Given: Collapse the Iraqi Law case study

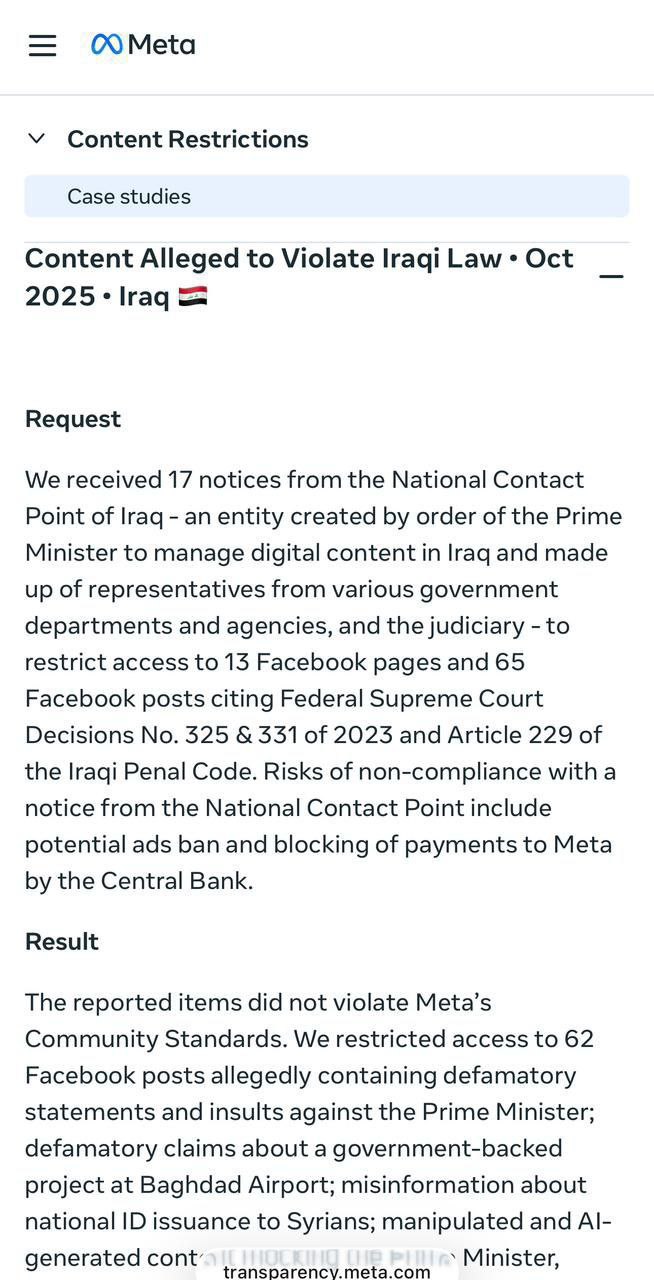Looking at the screenshot, I should [610, 276].
